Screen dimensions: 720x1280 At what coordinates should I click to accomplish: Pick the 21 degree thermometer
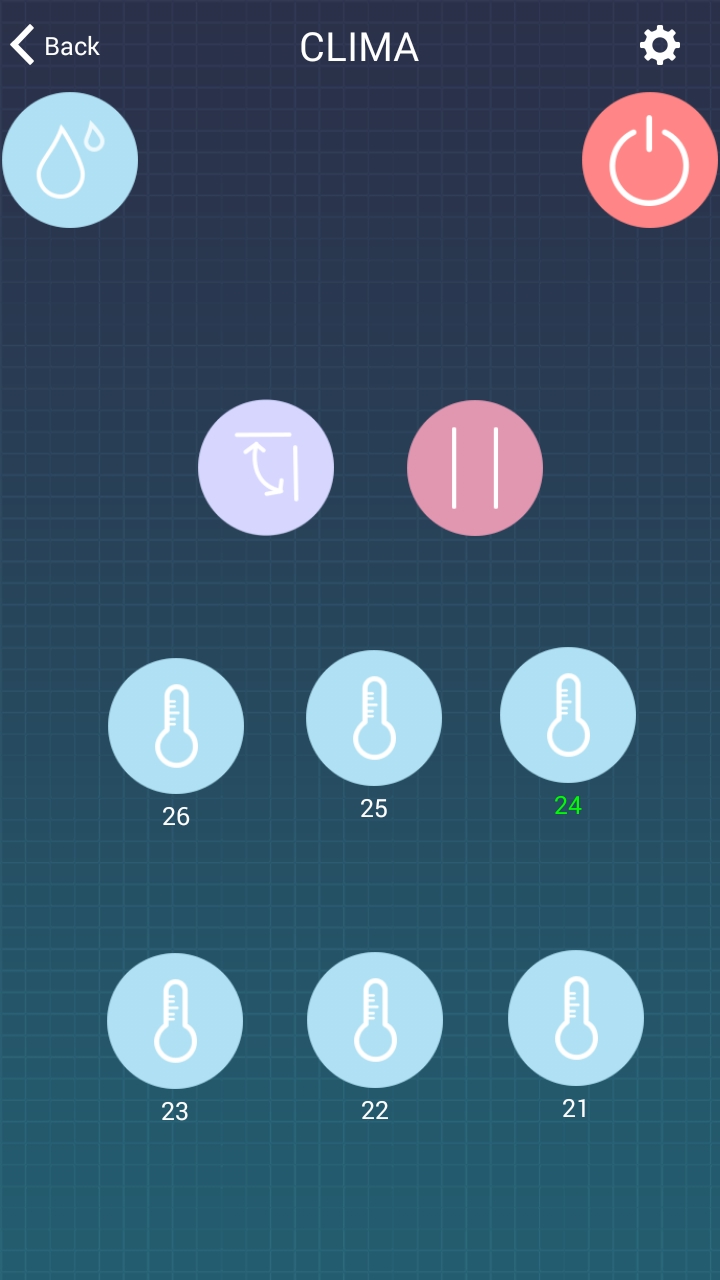pyautogui.click(x=576, y=1018)
